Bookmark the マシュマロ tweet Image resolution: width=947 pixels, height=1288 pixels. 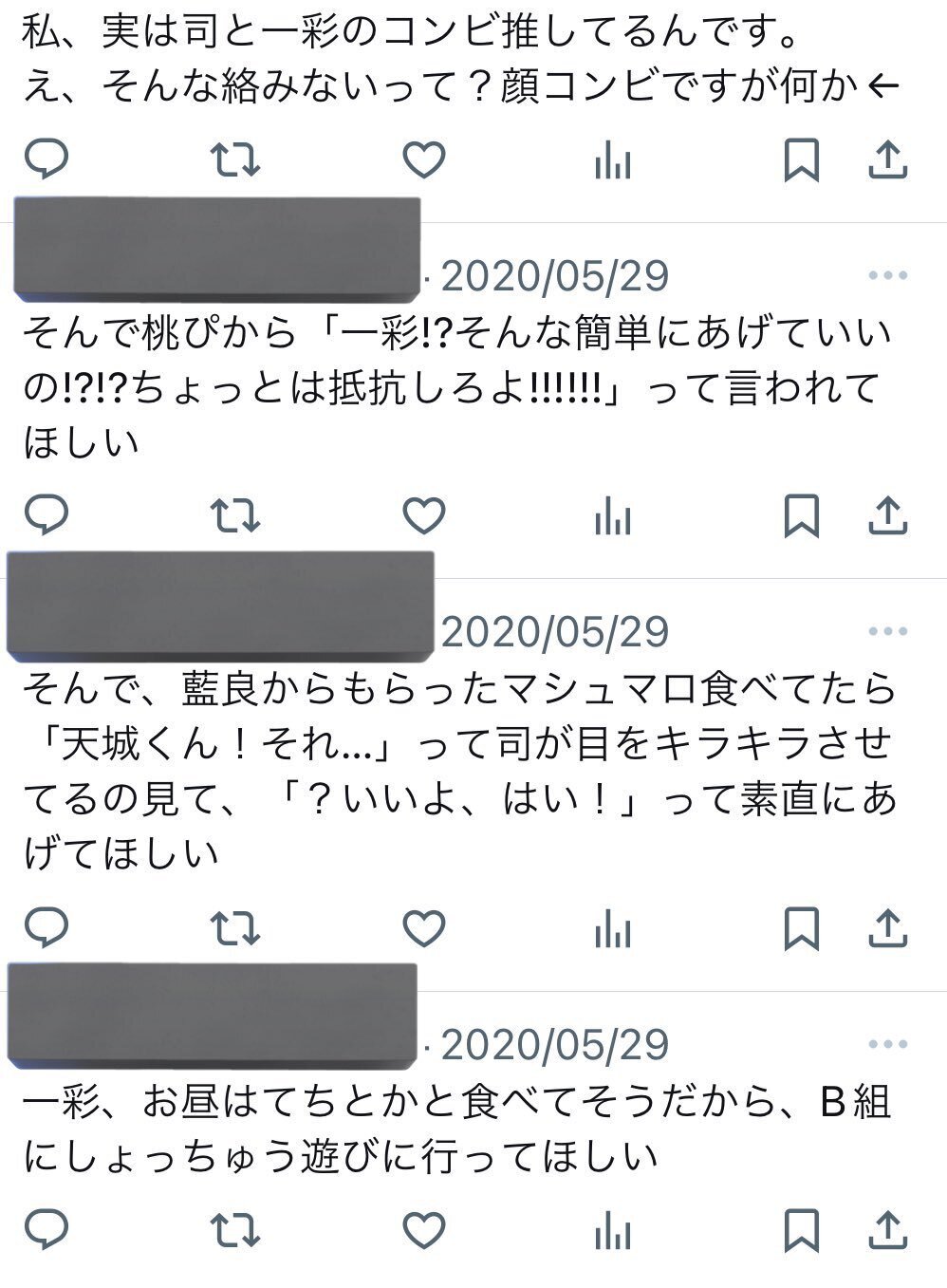pos(801,927)
